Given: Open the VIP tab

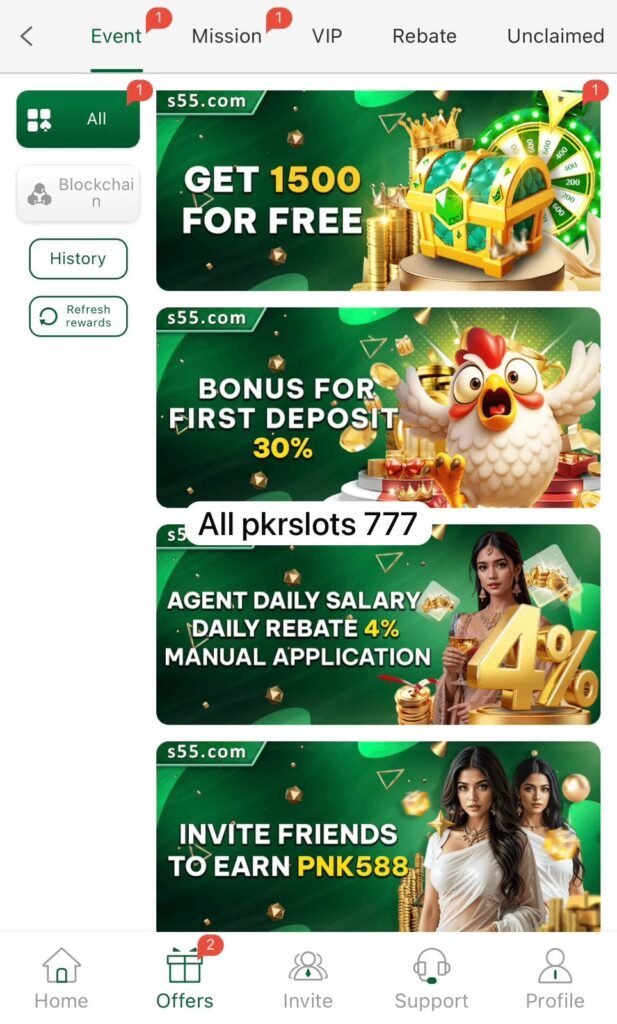Looking at the screenshot, I should [x=327, y=36].
